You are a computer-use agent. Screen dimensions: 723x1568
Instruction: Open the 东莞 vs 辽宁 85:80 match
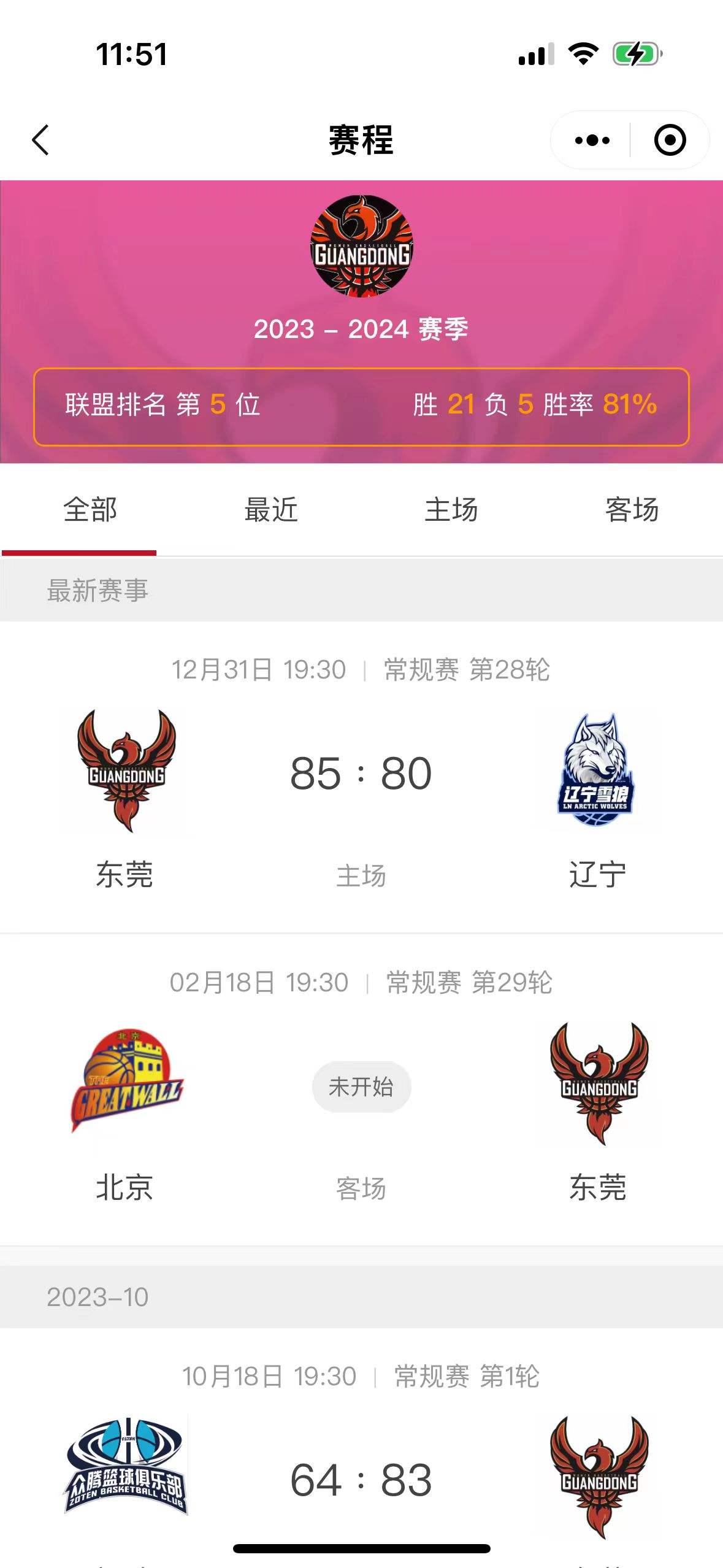361,777
